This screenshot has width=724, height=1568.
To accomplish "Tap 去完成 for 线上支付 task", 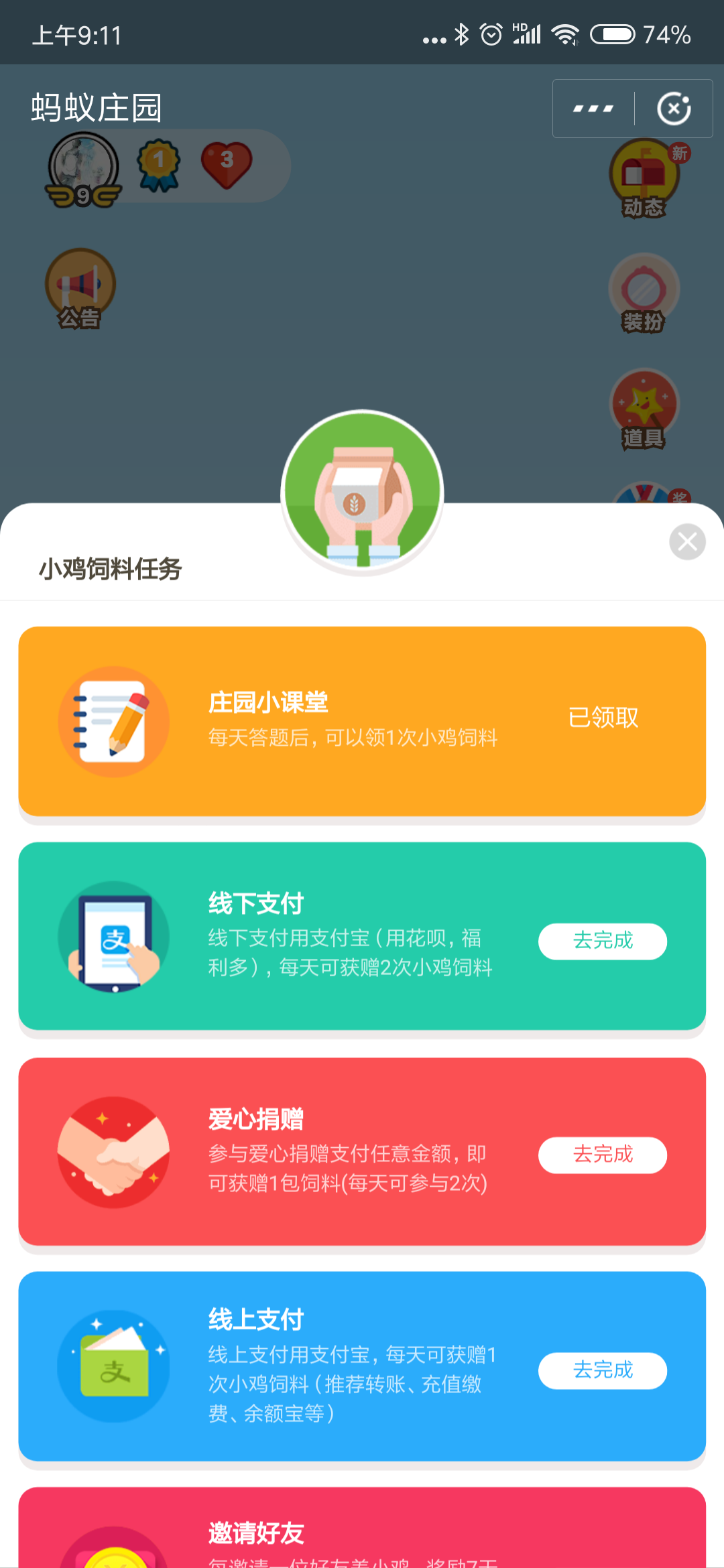I will point(602,1370).
